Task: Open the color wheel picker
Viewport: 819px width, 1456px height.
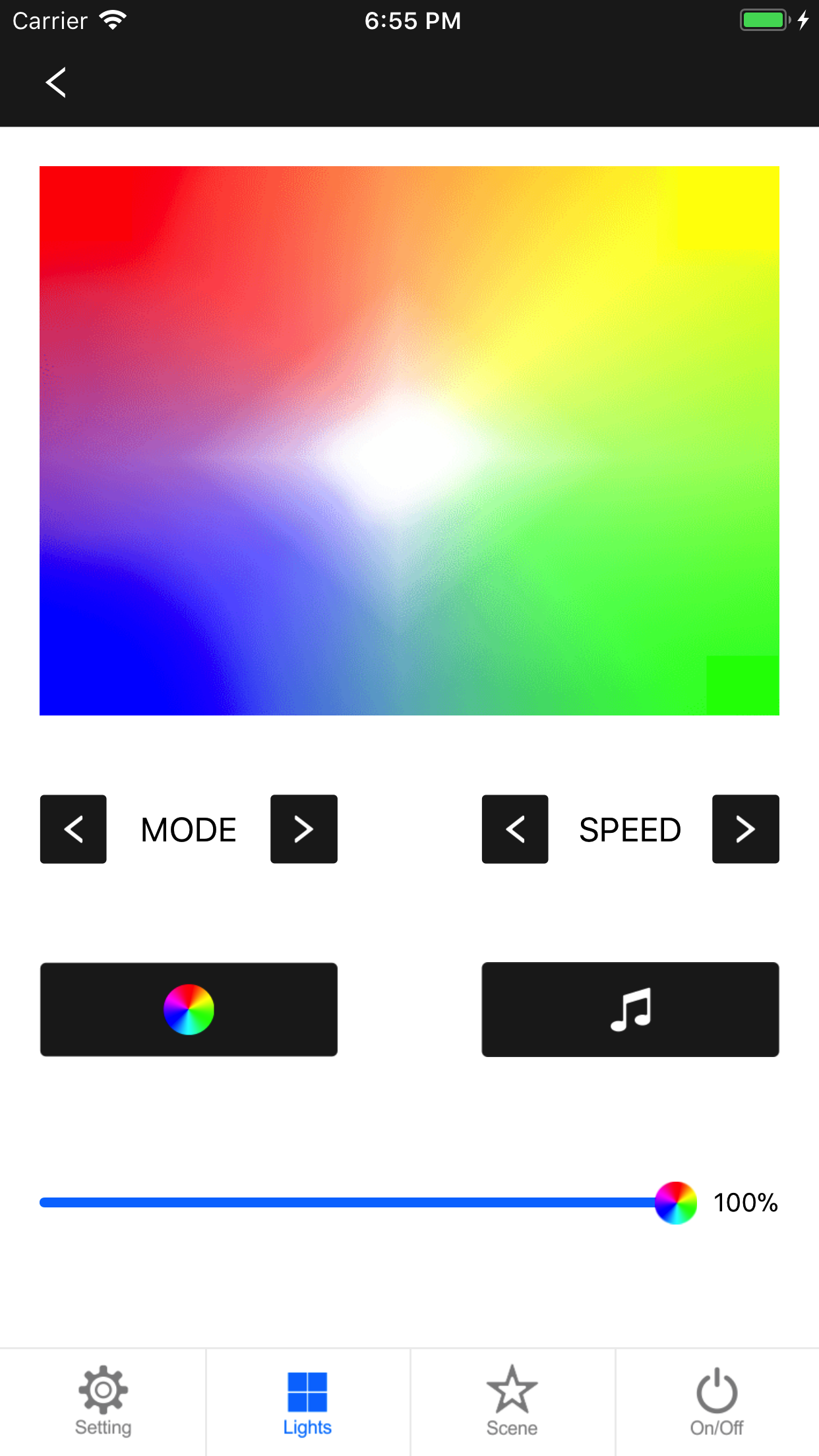Action: pyautogui.click(x=189, y=1009)
